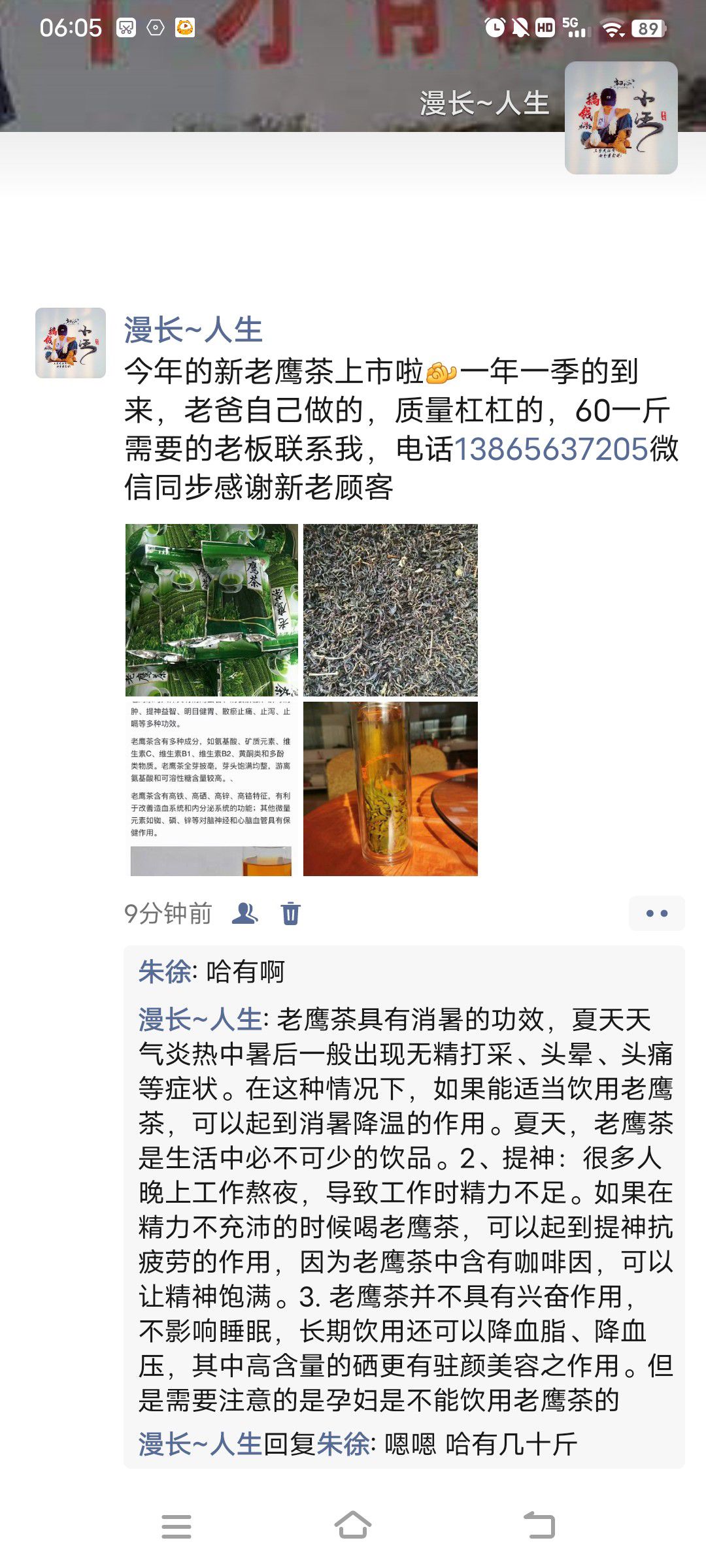Open the tea description text screenshot image

tap(212, 789)
